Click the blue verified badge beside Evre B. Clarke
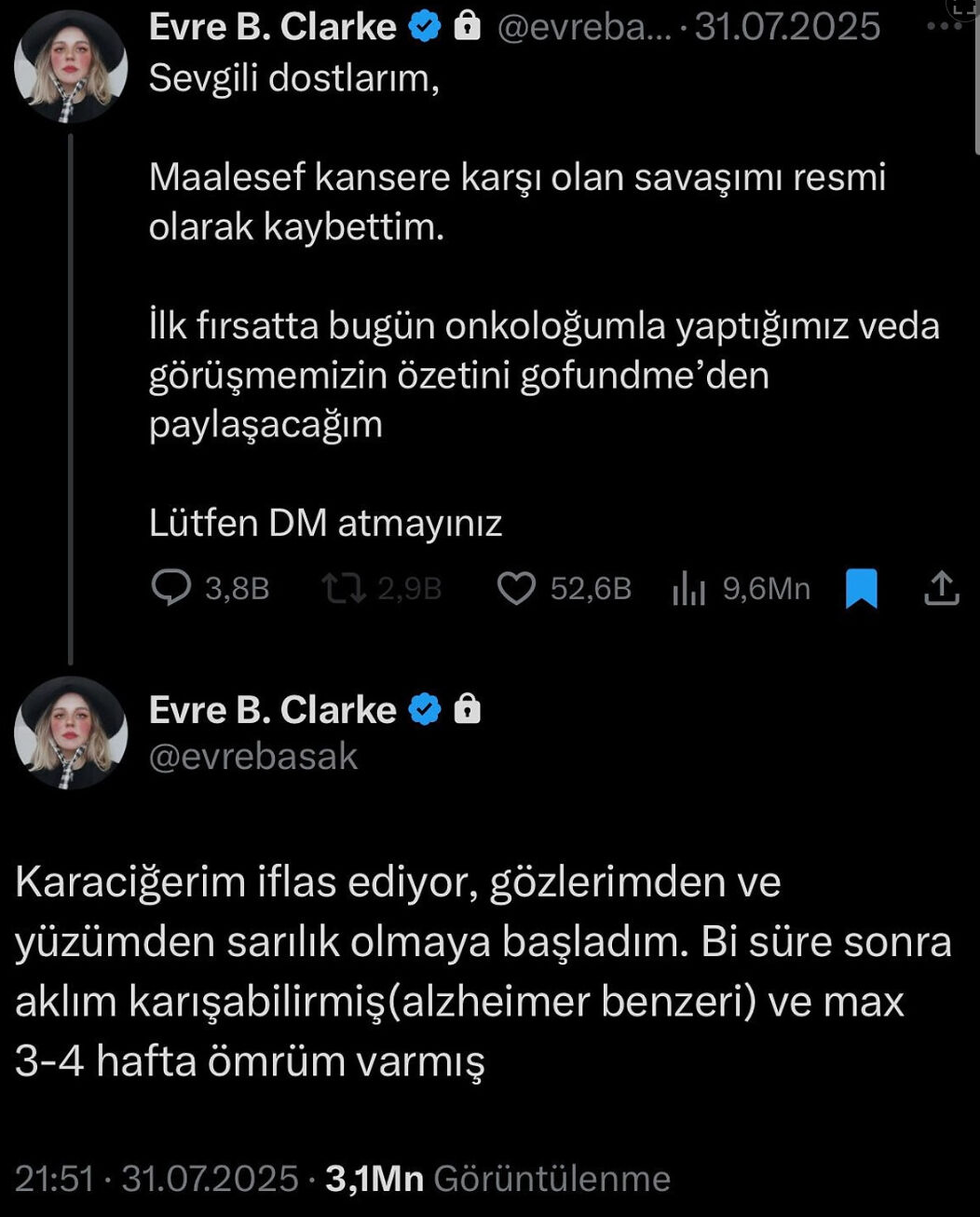Image resolution: width=980 pixels, height=1217 pixels. (x=424, y=25)
